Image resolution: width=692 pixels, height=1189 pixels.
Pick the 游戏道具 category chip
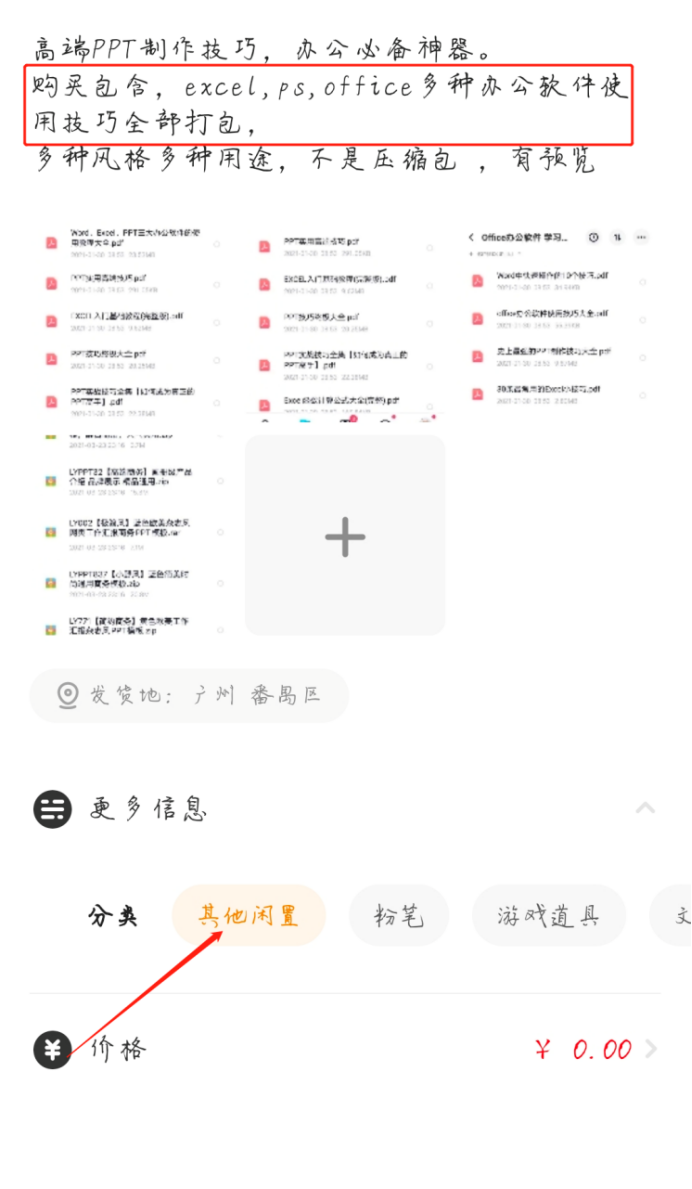pos(549,915)
